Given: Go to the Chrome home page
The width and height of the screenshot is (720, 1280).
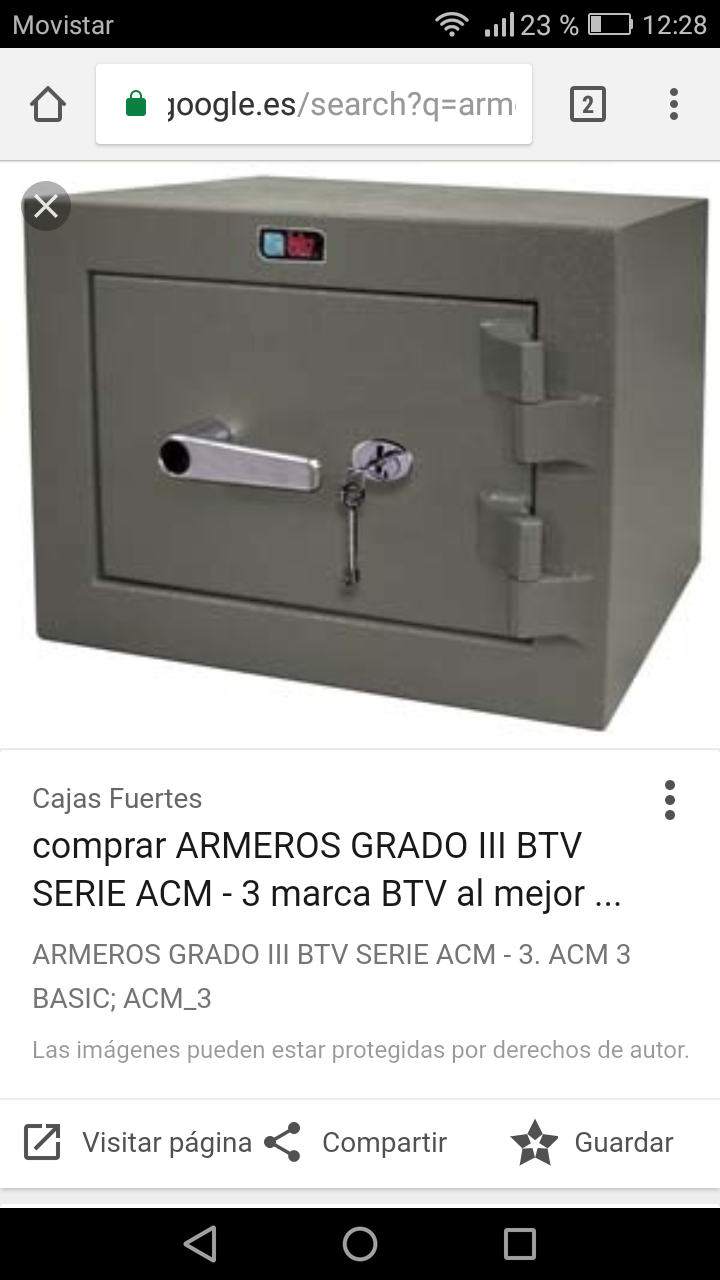Looking at the screenshot, I should [48, 104].
